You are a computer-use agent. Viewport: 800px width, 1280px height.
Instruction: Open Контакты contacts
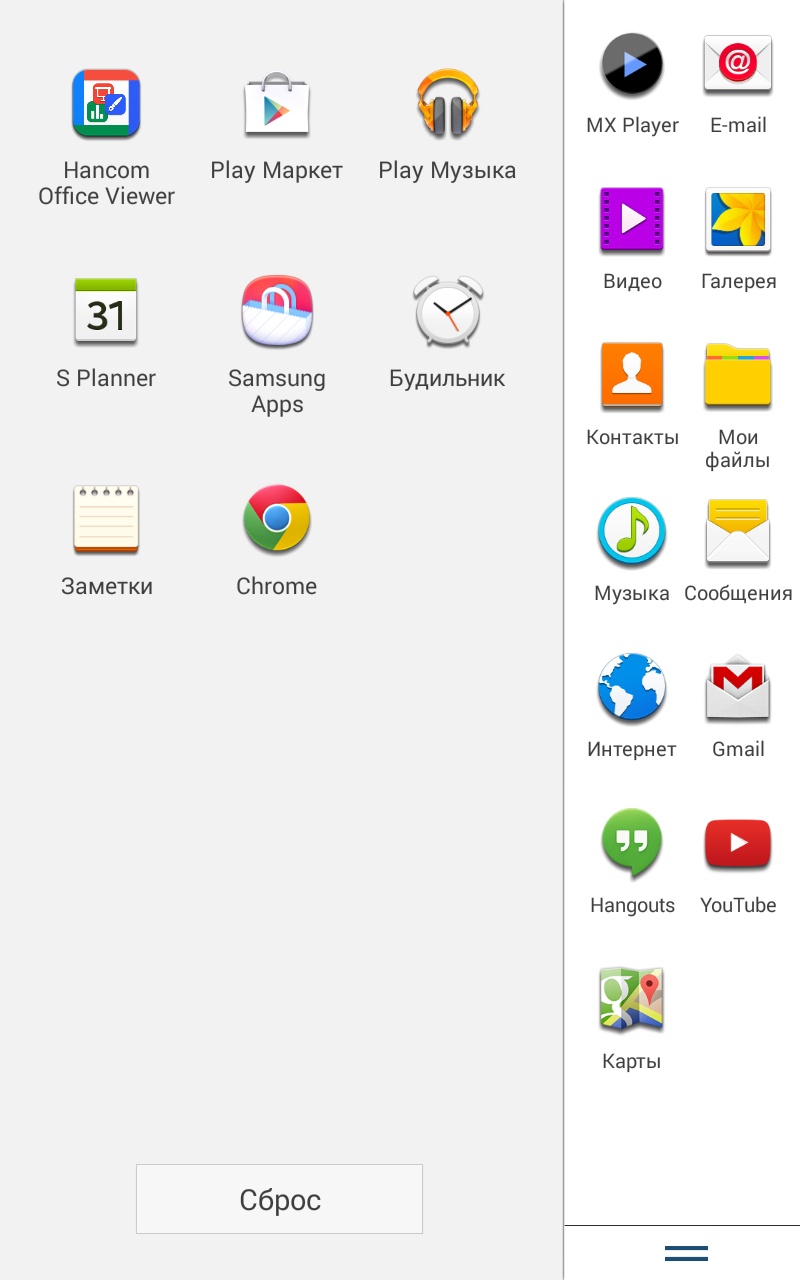(x=632, y=376)
